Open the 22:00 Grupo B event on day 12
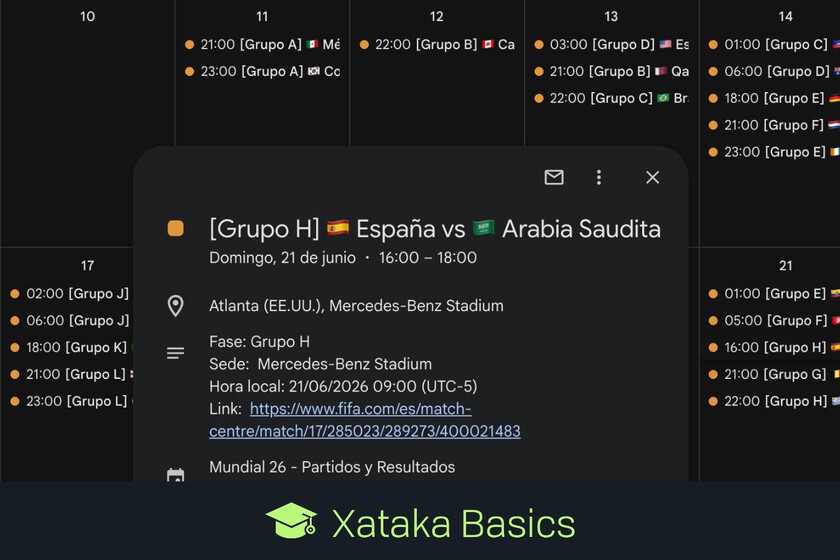Image resolution: width=840 pixels, height=560 pixels. [x=437, y=44]
